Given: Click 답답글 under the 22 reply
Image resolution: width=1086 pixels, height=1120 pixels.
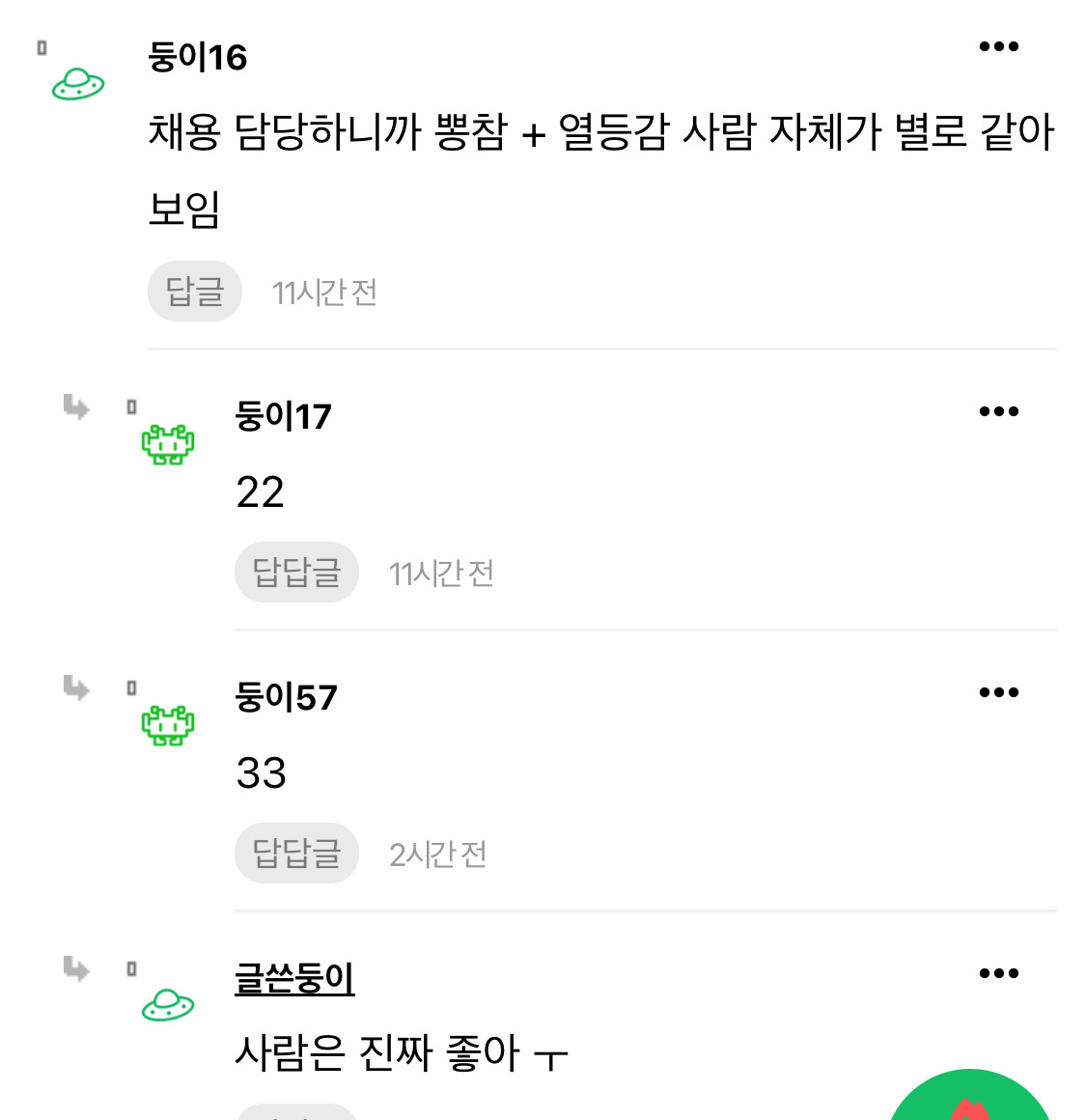Looking at the screenshot, I should [296, 572].
